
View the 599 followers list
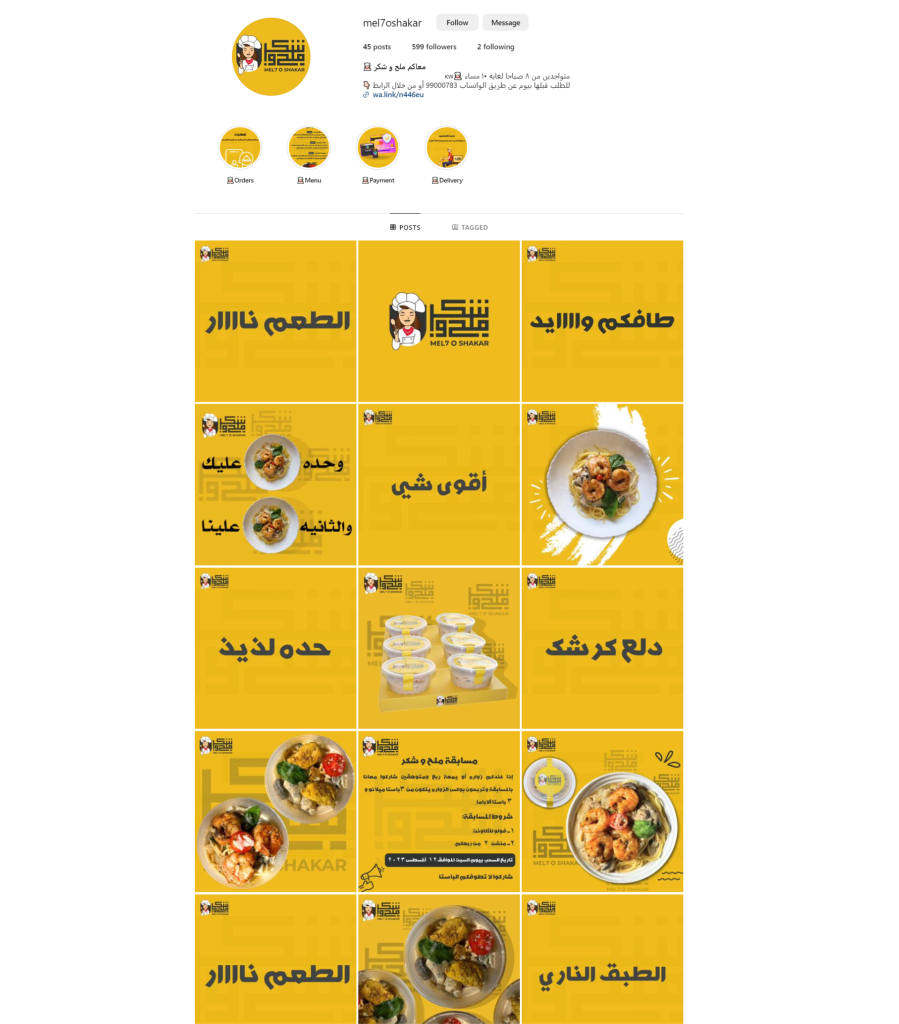click(434, 47)
